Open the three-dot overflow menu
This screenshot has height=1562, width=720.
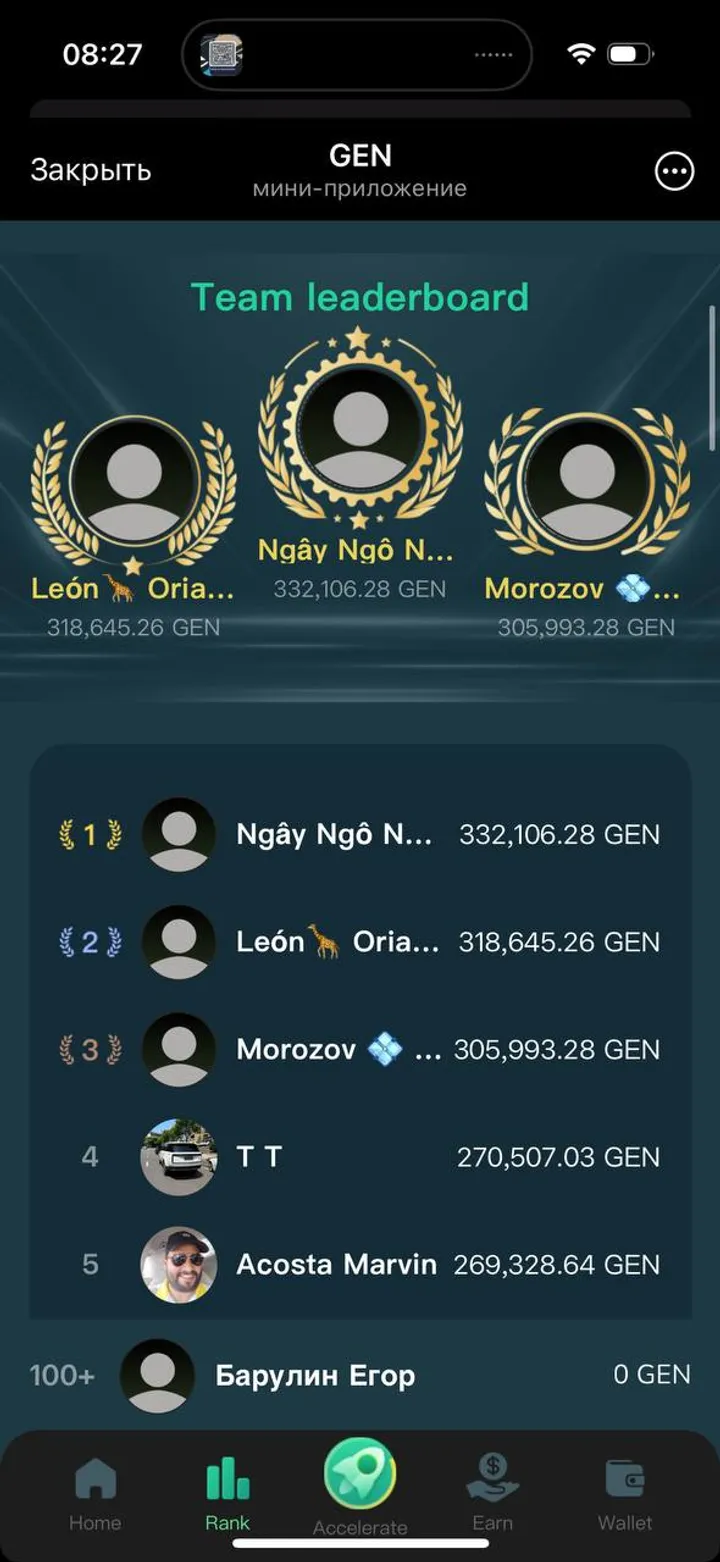coord(673,171)
